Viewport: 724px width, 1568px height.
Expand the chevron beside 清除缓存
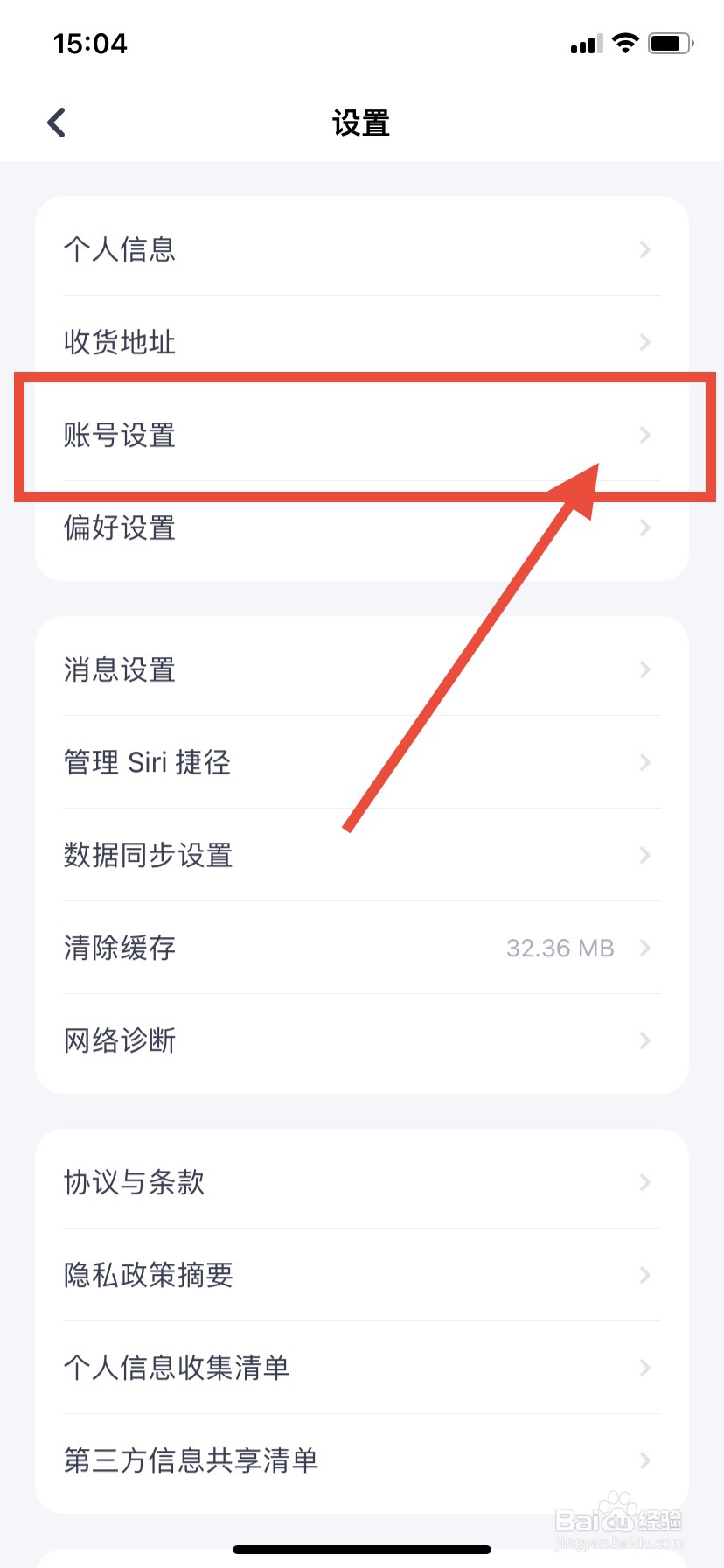click(x=644, y=948)
